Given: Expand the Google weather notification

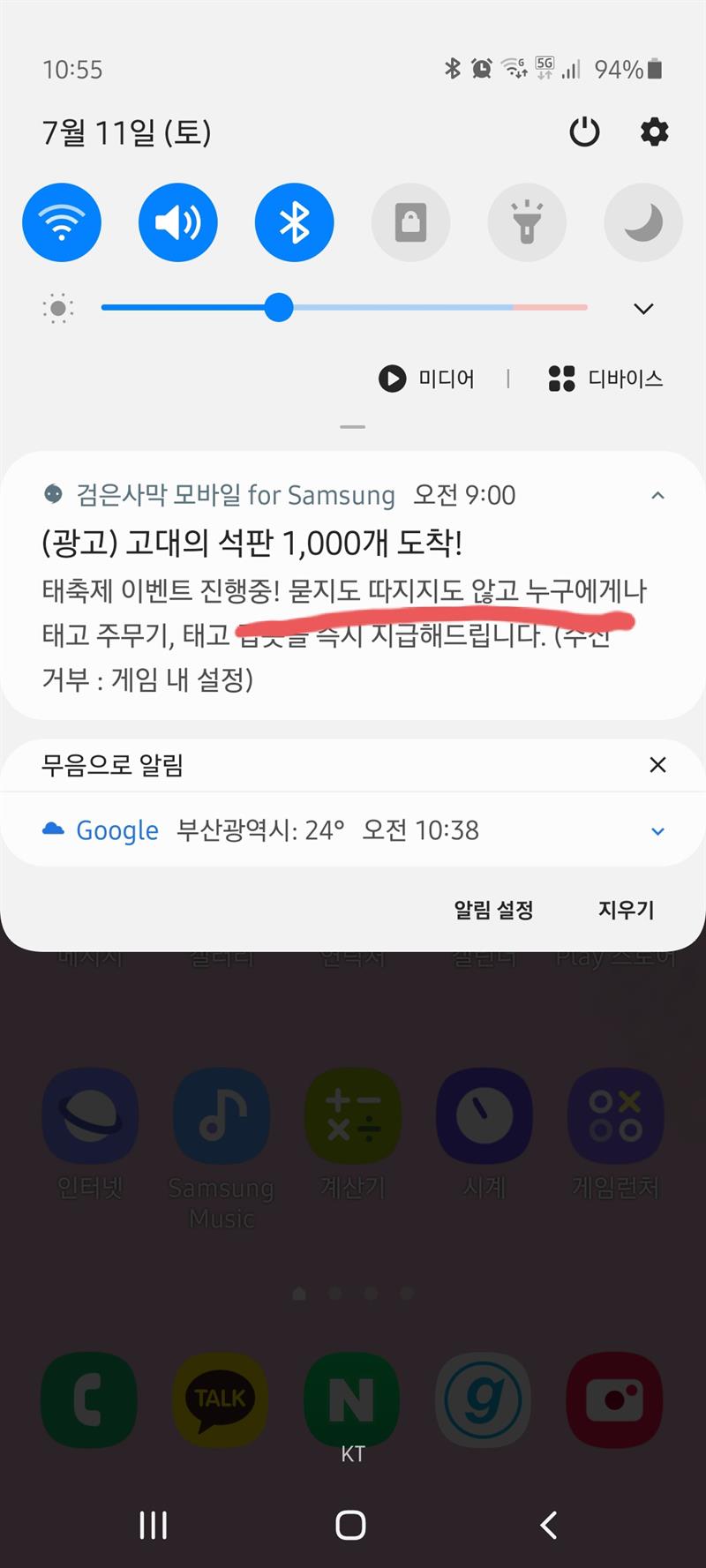Looking at the screenshot, I should click(657, 831).
